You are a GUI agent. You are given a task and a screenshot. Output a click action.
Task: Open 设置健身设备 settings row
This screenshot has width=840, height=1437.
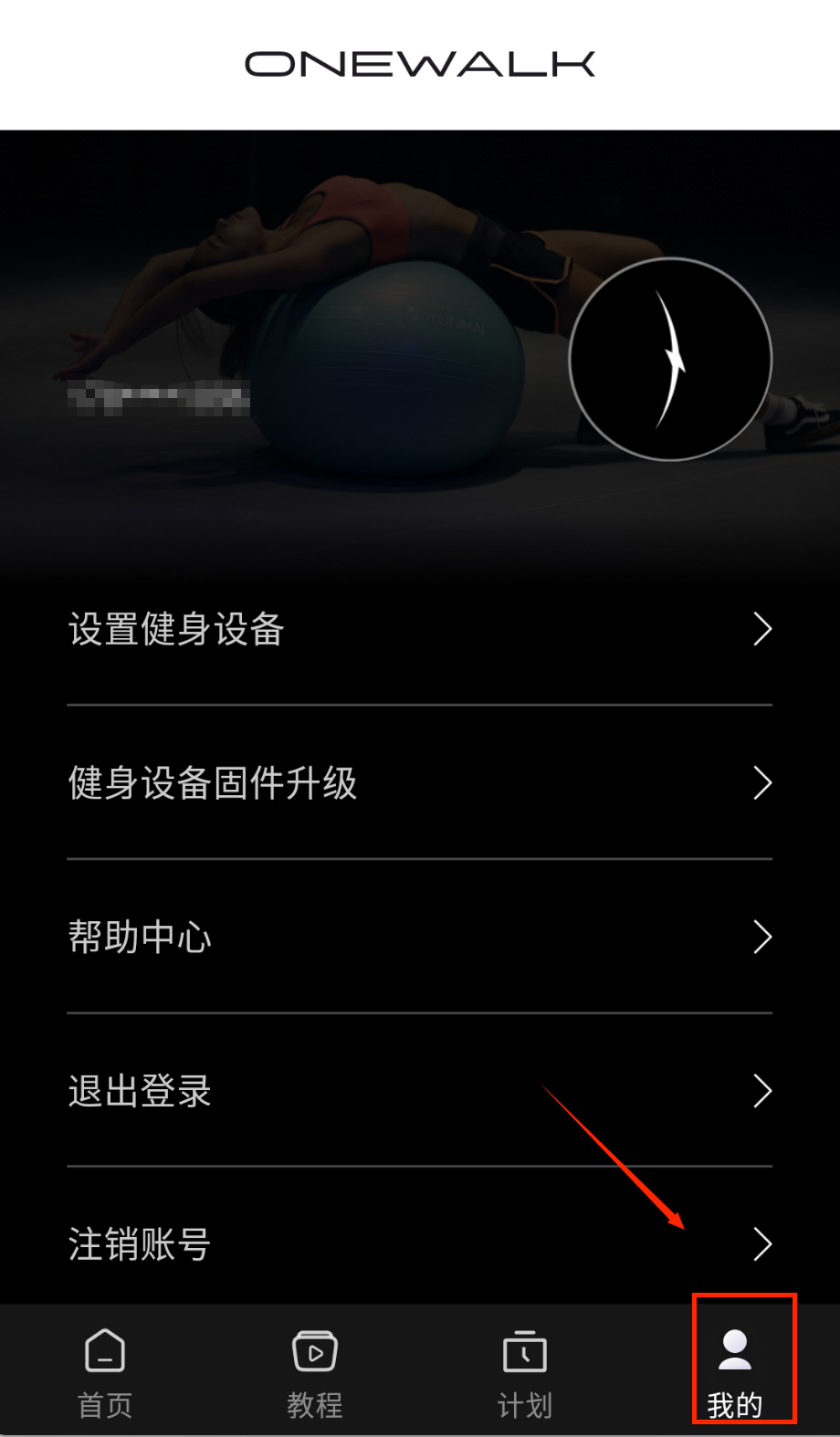pyautogui.click(x=419, y=629)
